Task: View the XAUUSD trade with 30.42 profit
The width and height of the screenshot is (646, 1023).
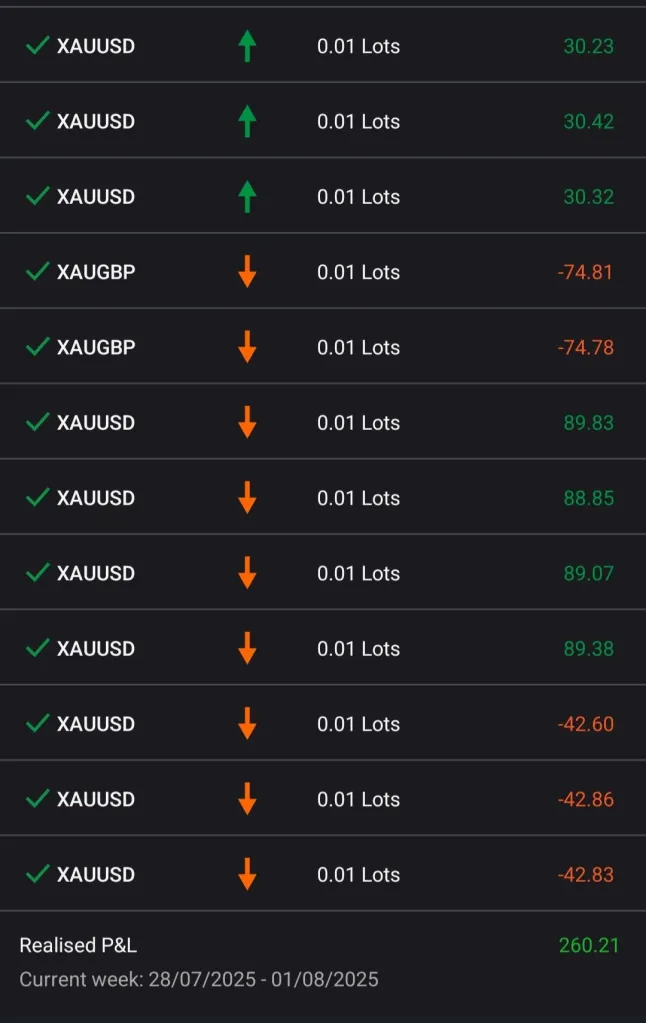Action: 322,121
